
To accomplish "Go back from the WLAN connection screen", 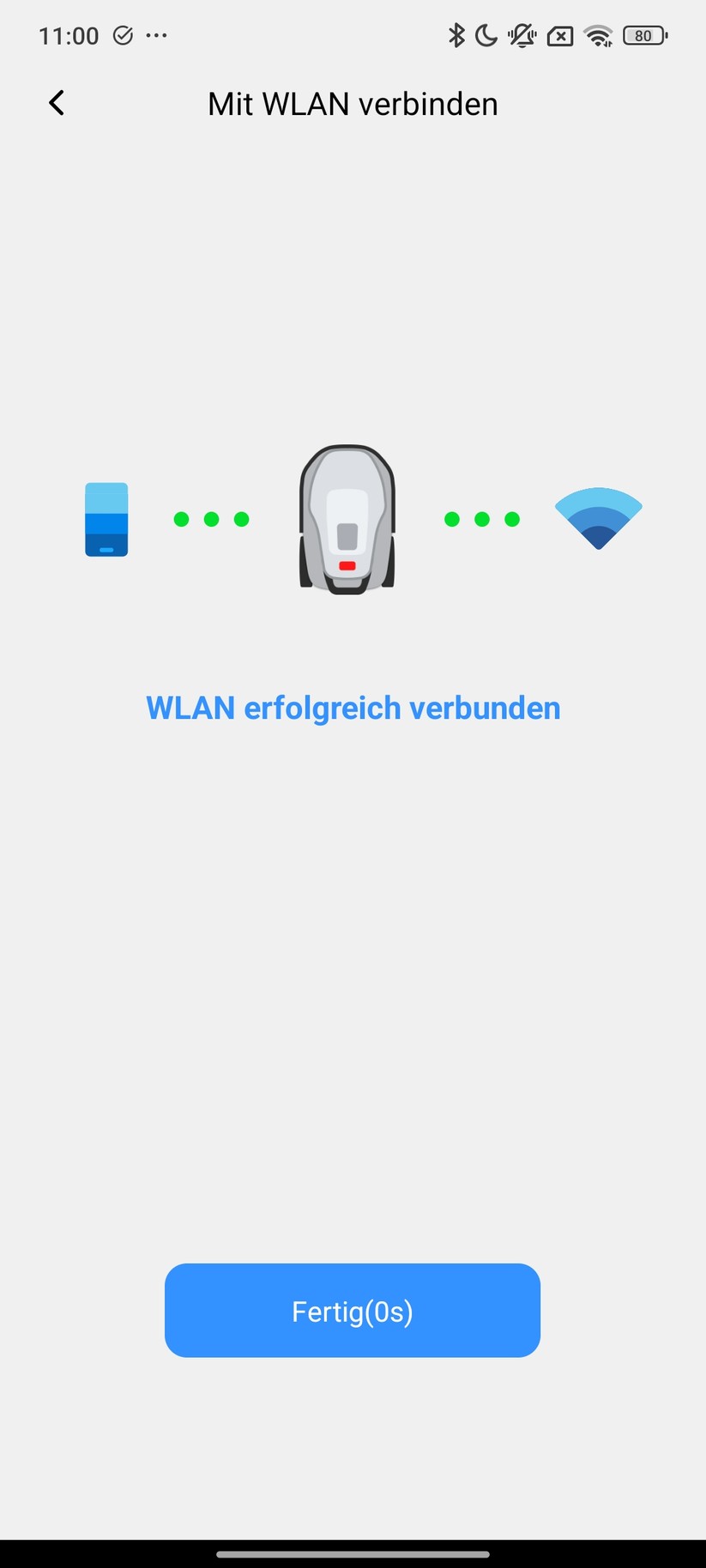I will coord(57,103).
